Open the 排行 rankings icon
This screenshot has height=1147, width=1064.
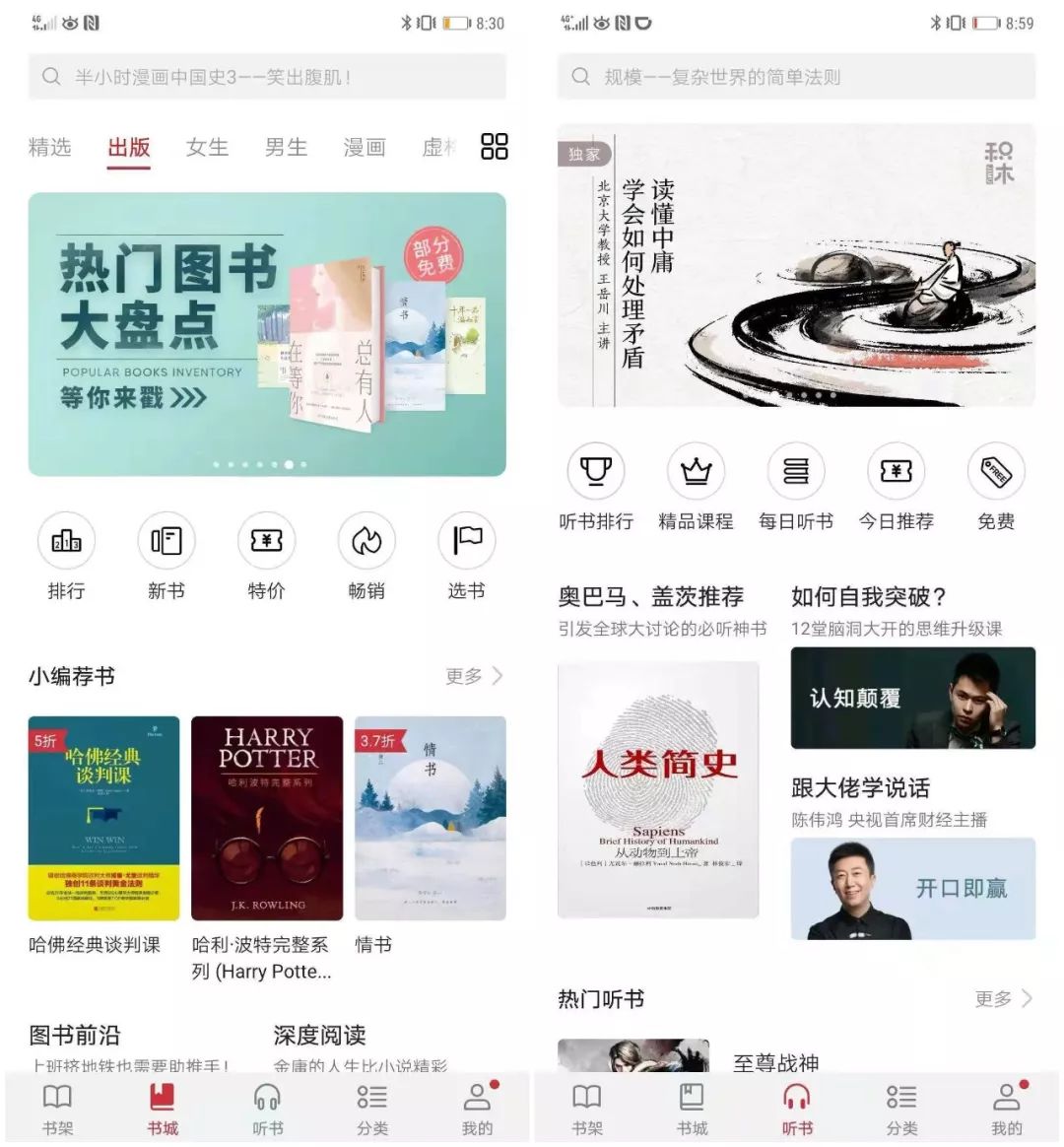(66, 541)
